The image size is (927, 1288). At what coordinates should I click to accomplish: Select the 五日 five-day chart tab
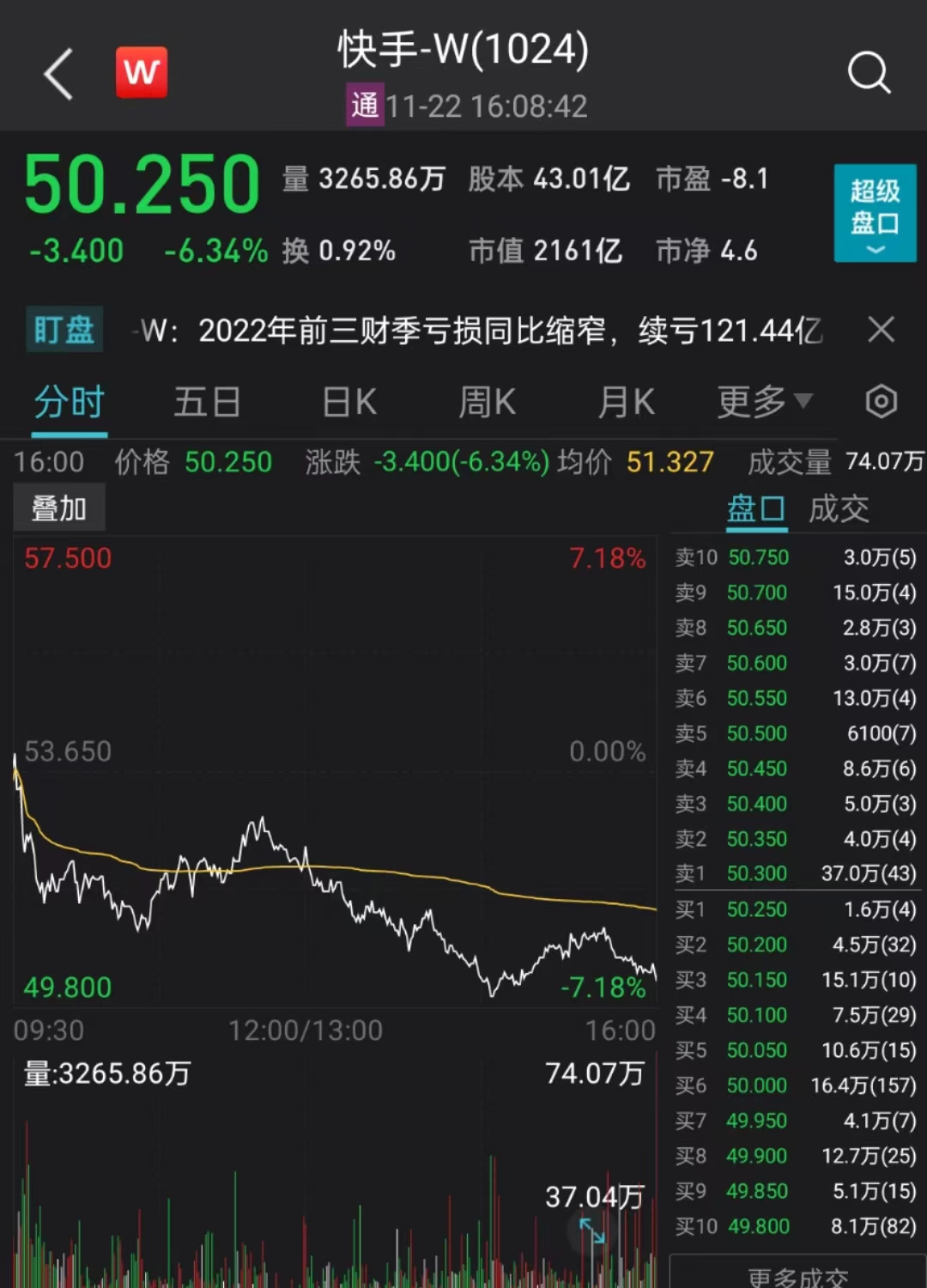point(207,401)
